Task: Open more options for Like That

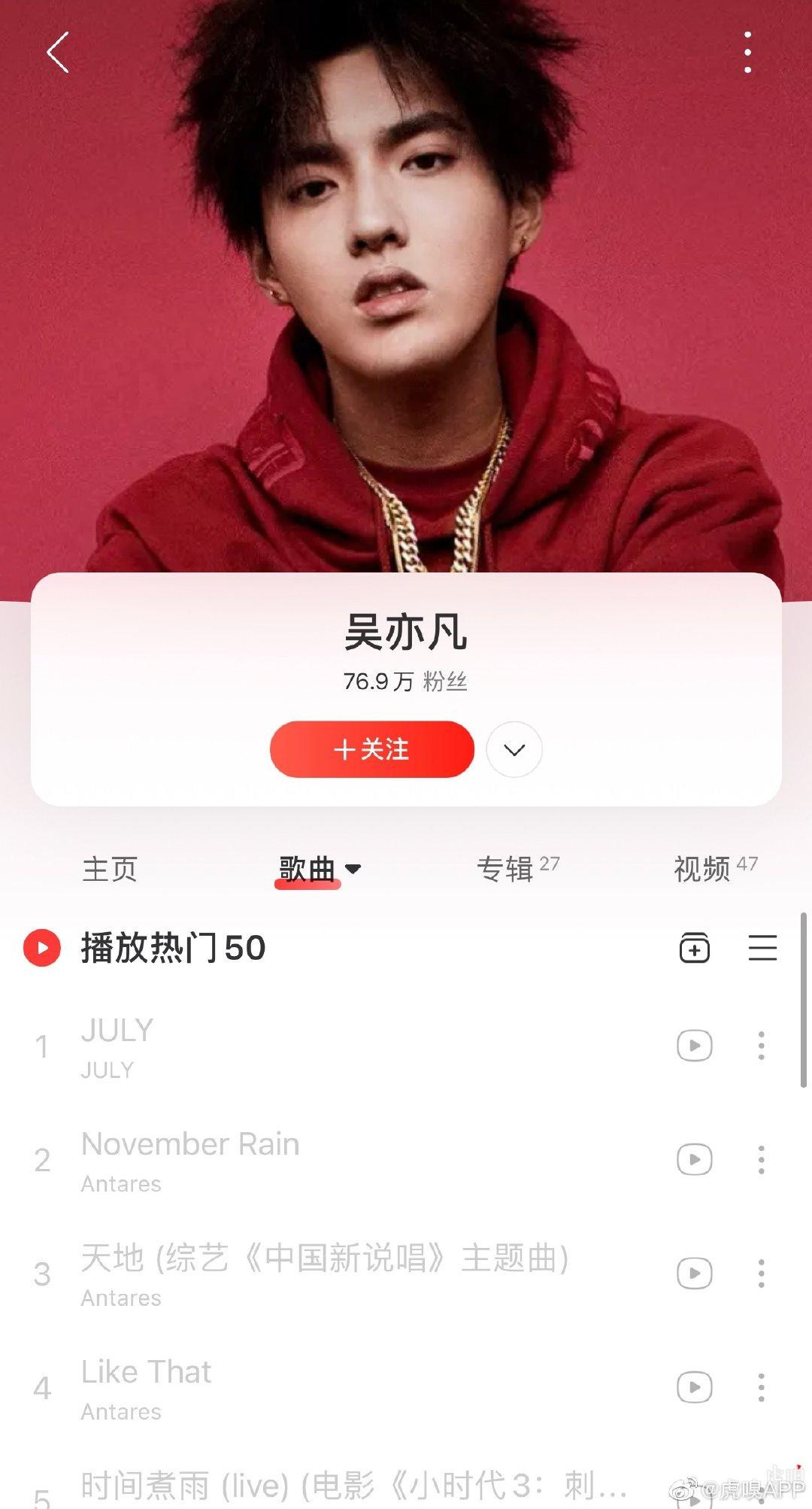Action: click(x=761, y=1387)
